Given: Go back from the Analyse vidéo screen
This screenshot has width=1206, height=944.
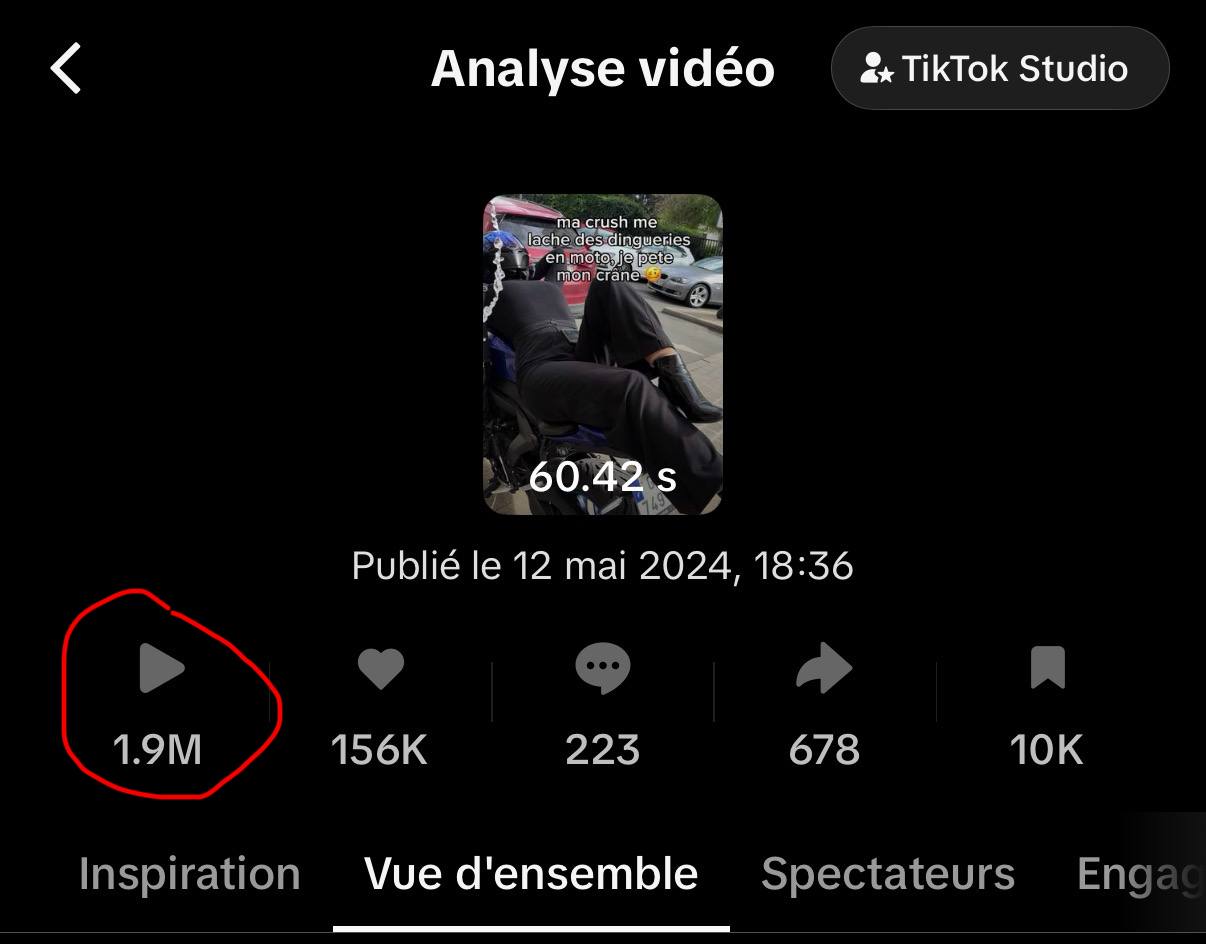Looking at the screenshot, I should 66,69.
